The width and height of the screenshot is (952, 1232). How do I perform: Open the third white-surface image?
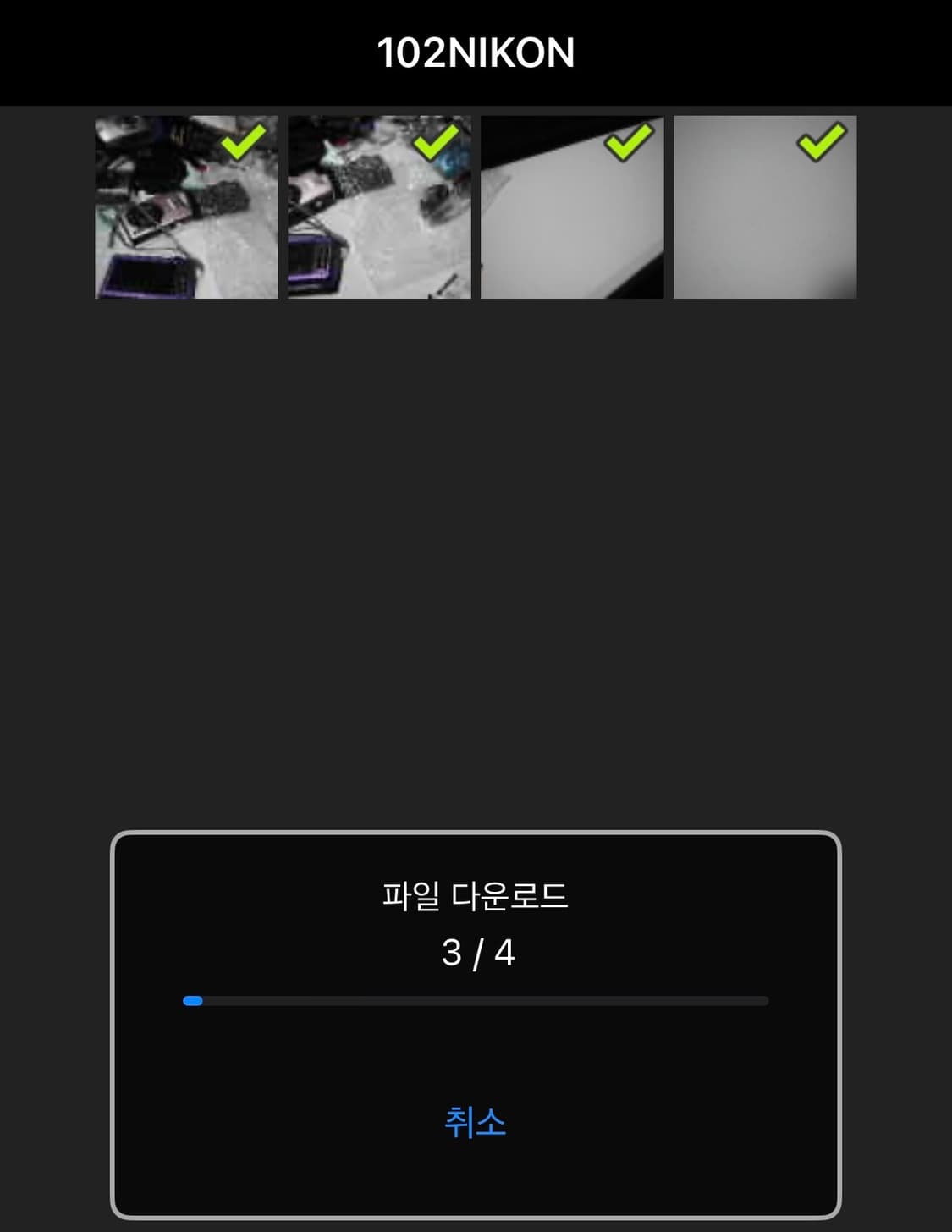click(x=572, y=207)
